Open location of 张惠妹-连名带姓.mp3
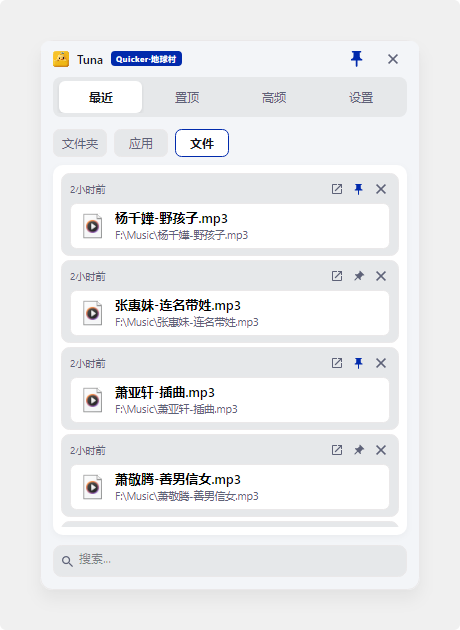 coord(337,276)
